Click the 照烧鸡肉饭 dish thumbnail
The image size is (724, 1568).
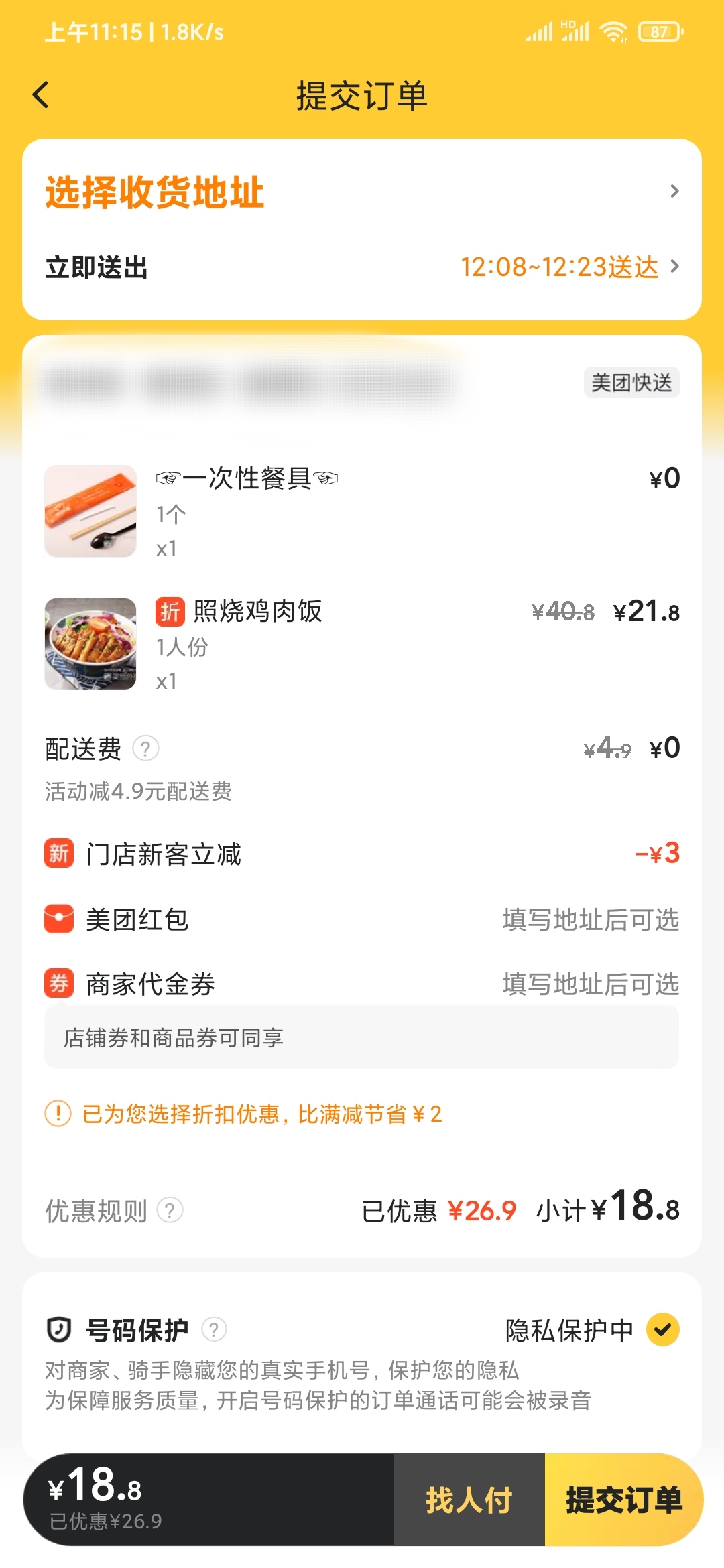[x=90, y=644]
